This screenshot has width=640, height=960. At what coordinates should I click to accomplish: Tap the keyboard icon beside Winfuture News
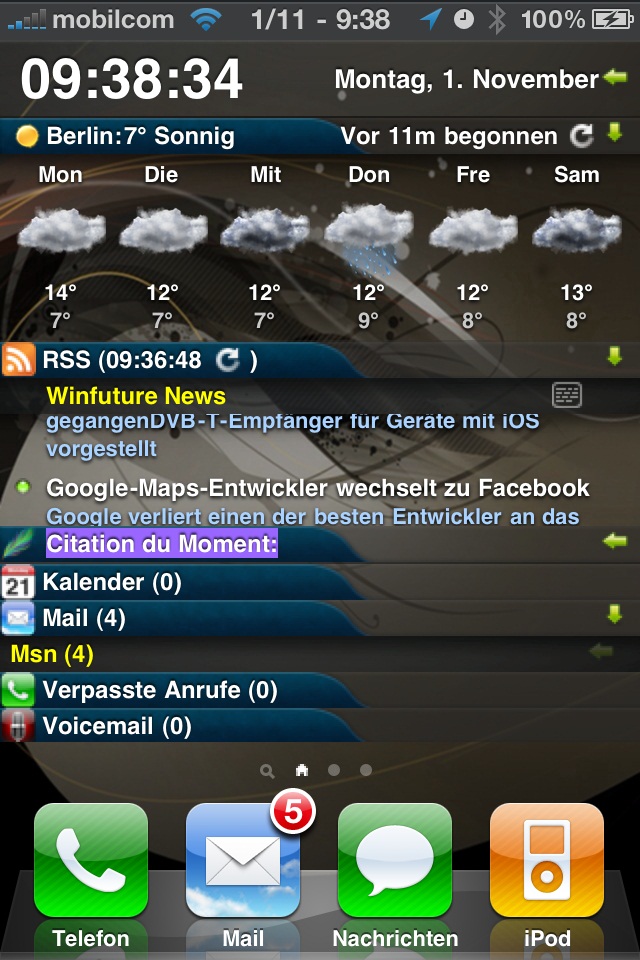pyautogui.click(x=567, y=395)
